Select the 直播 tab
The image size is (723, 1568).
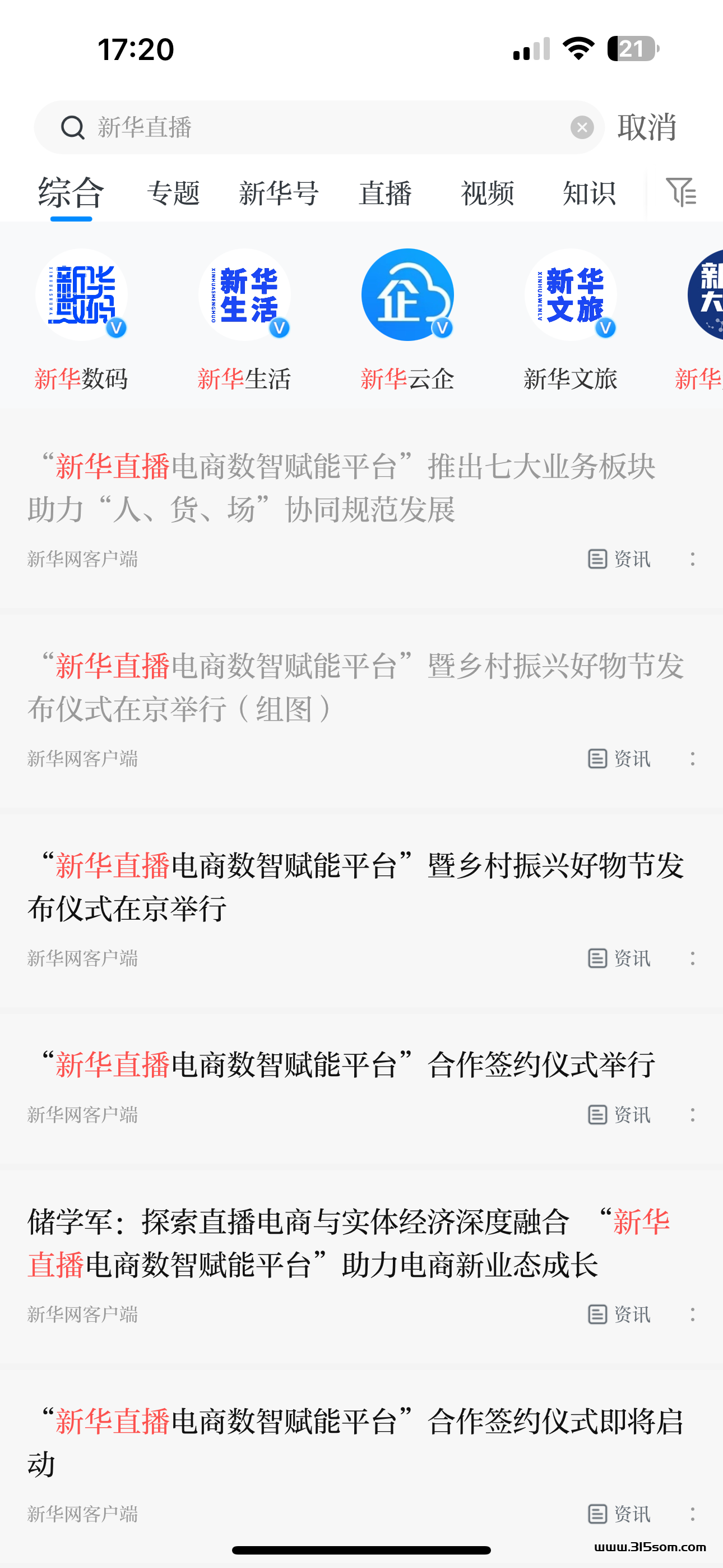tap(384, 193)
